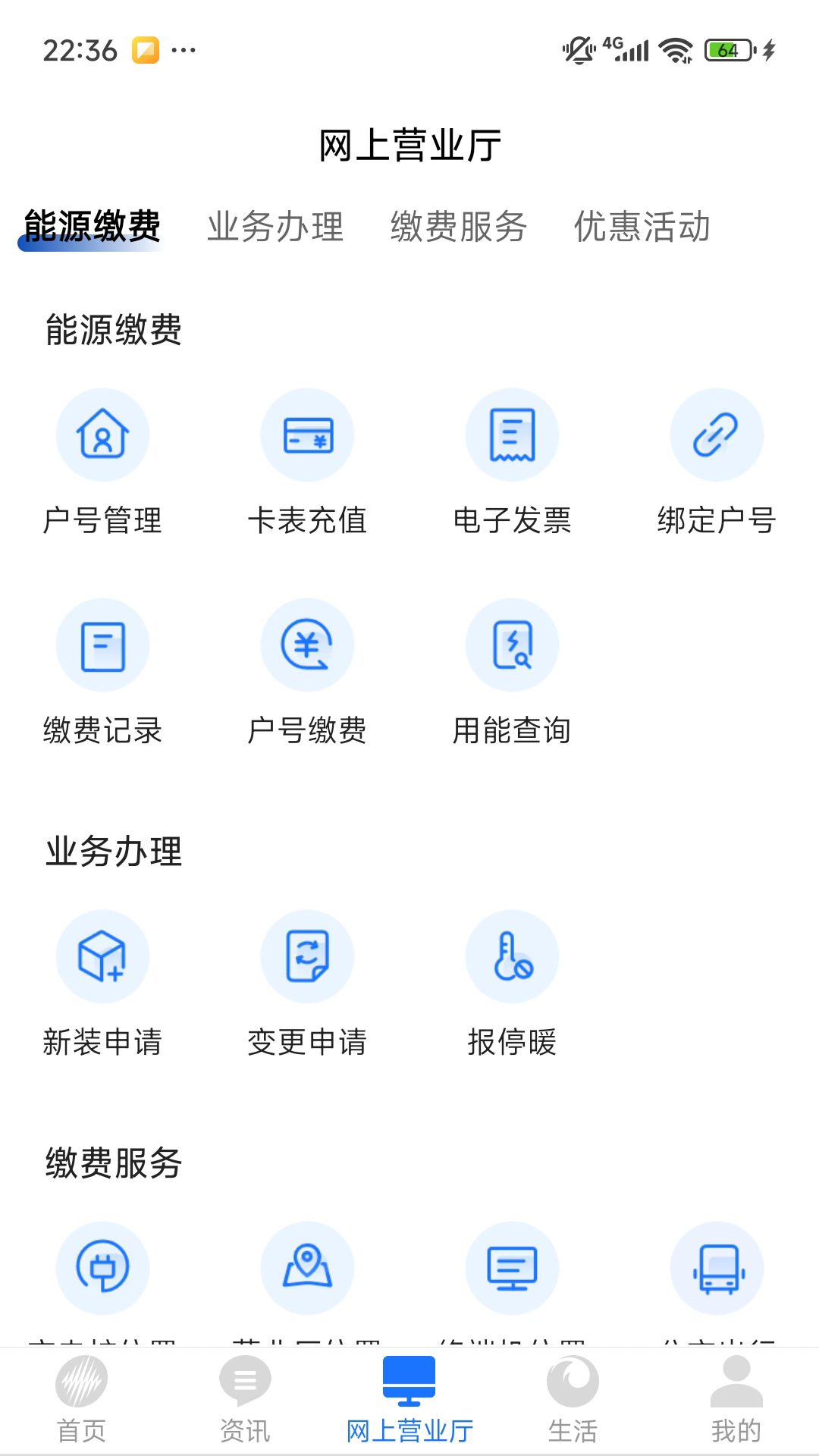Select the terminal machine location icon

pos(512,1269)
